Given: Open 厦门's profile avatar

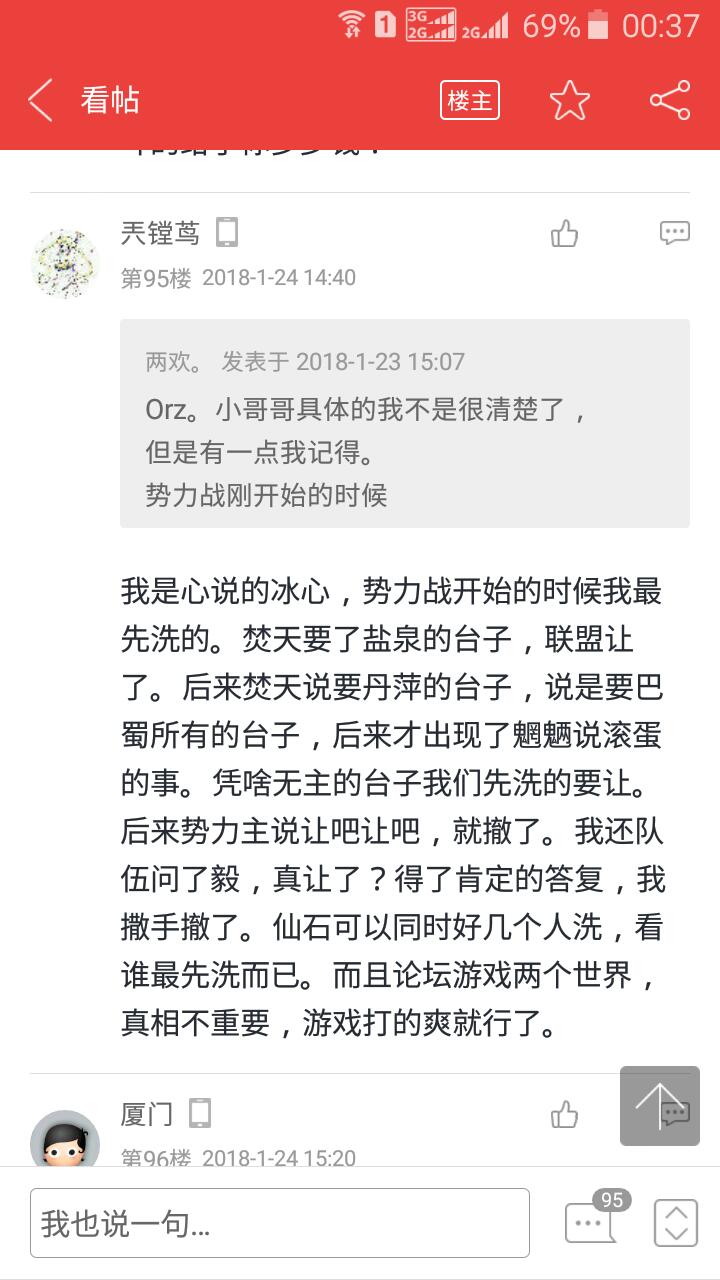Looking at the screenshot, I should [66, 1140].
